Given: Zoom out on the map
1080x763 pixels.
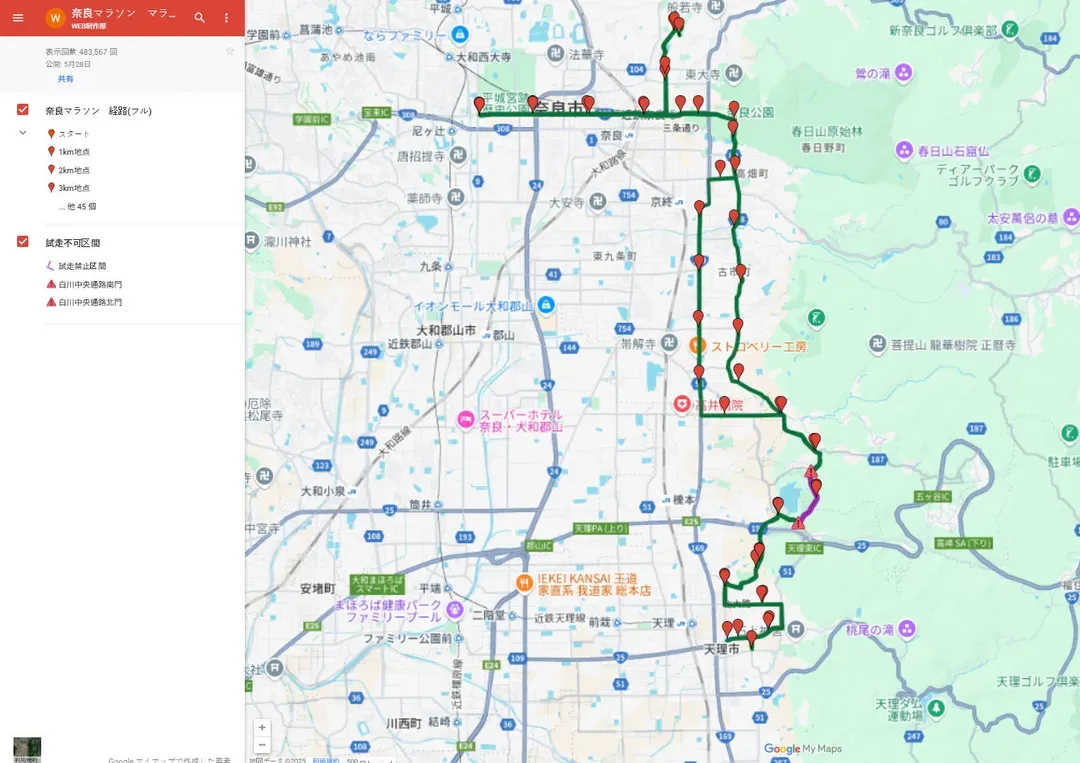Looking at the screenshot, I should click(262, 745).
